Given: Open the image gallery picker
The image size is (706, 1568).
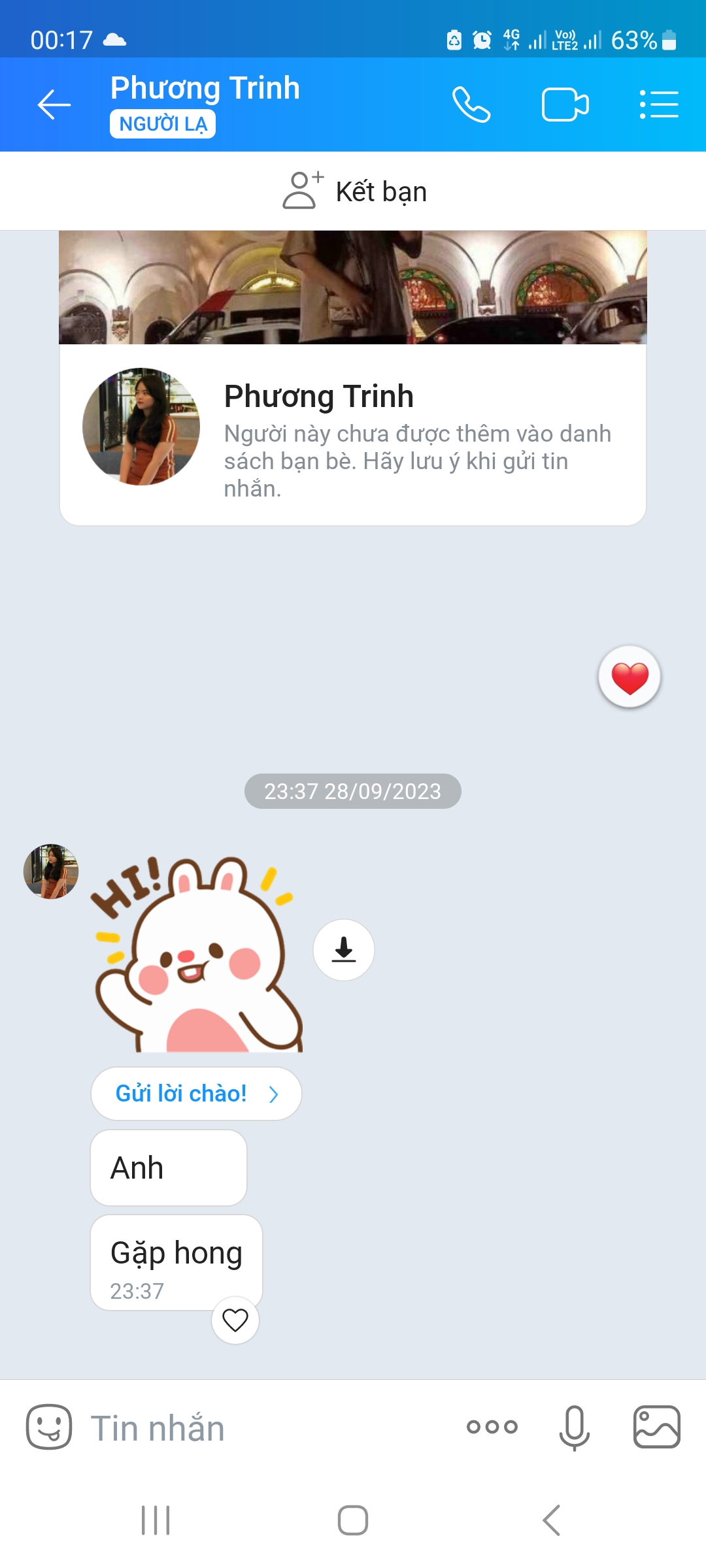Looking at the screenshot, I should [x=656, y=1427].
